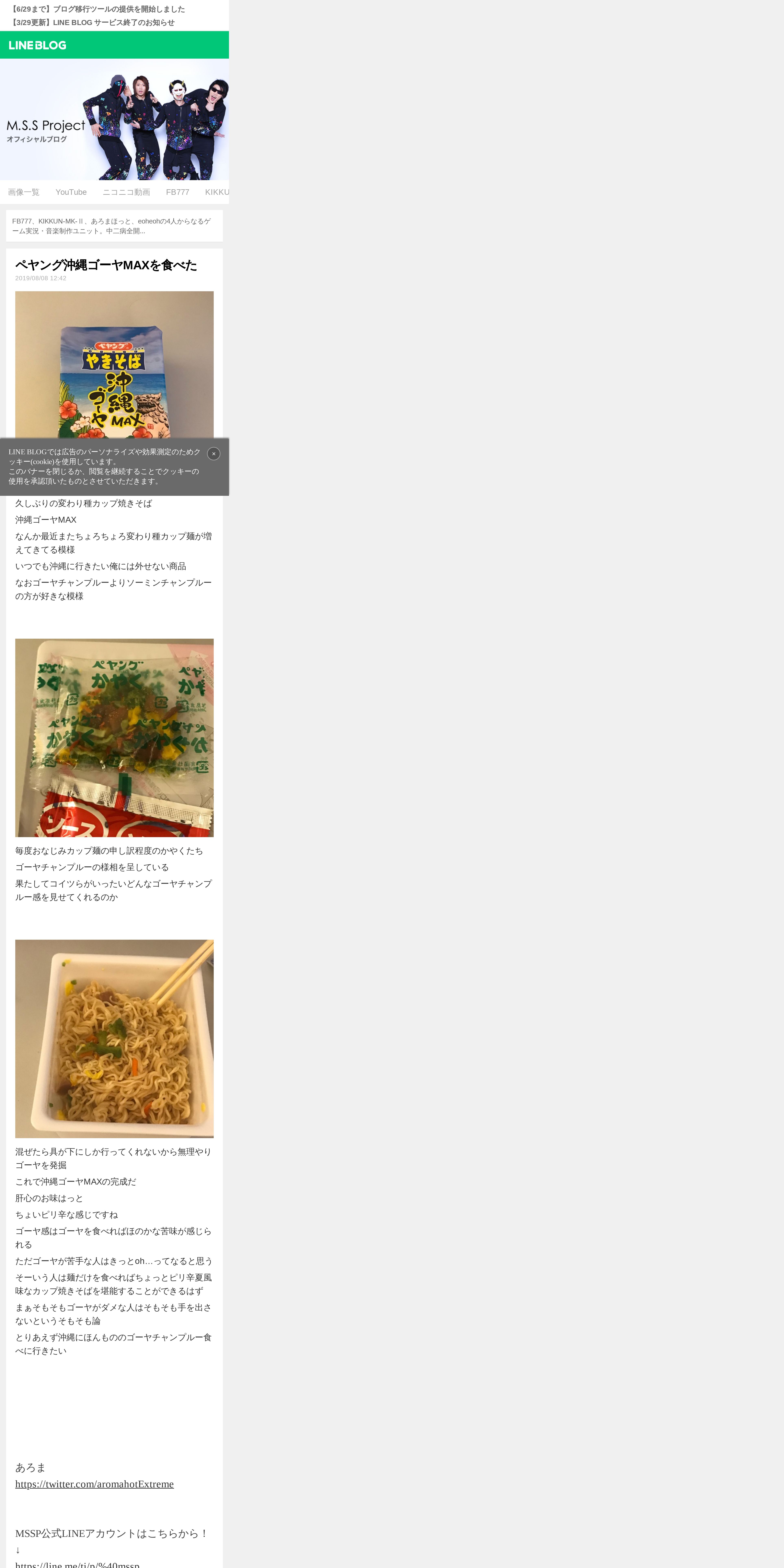Open the FB777 tab

(178, 192)
